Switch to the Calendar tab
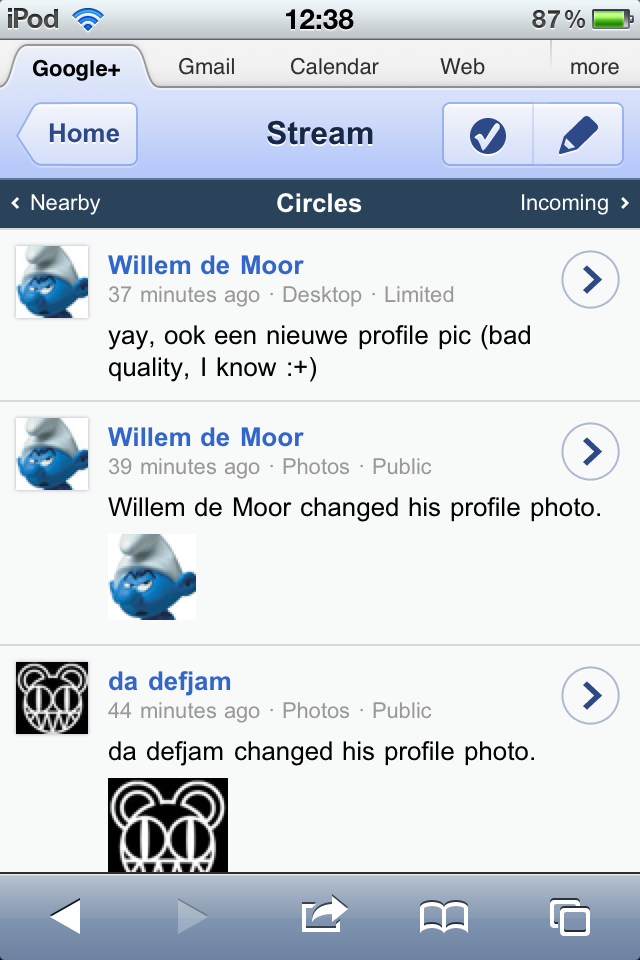 coord(334,67)
